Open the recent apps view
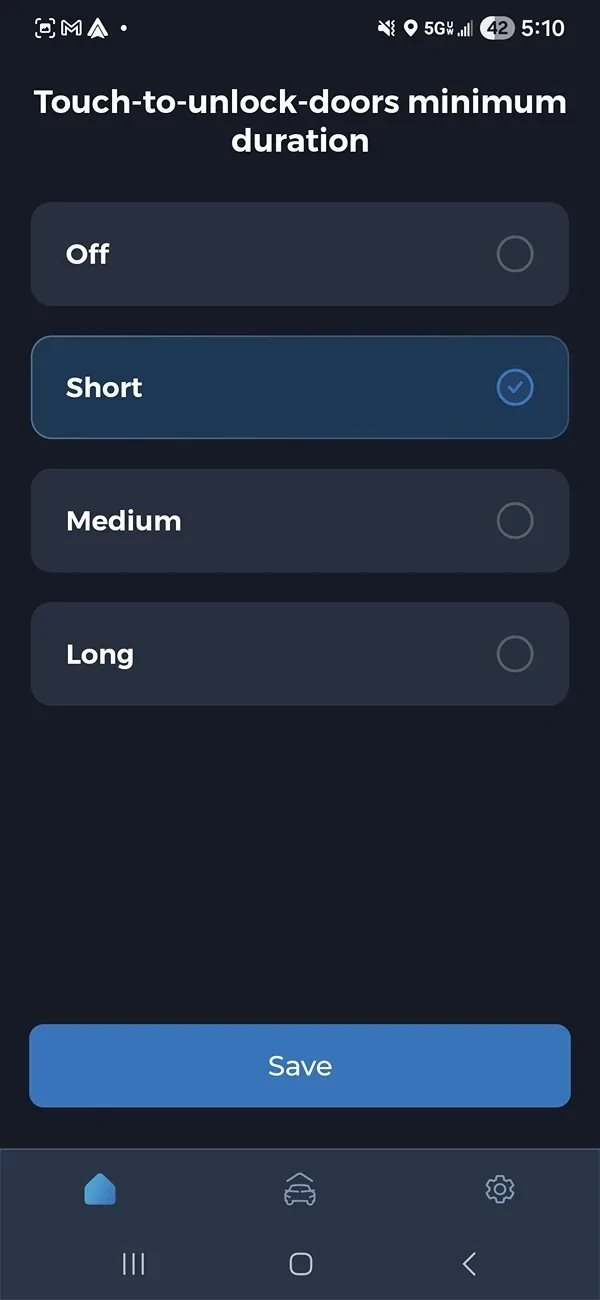 [133, 1264]
